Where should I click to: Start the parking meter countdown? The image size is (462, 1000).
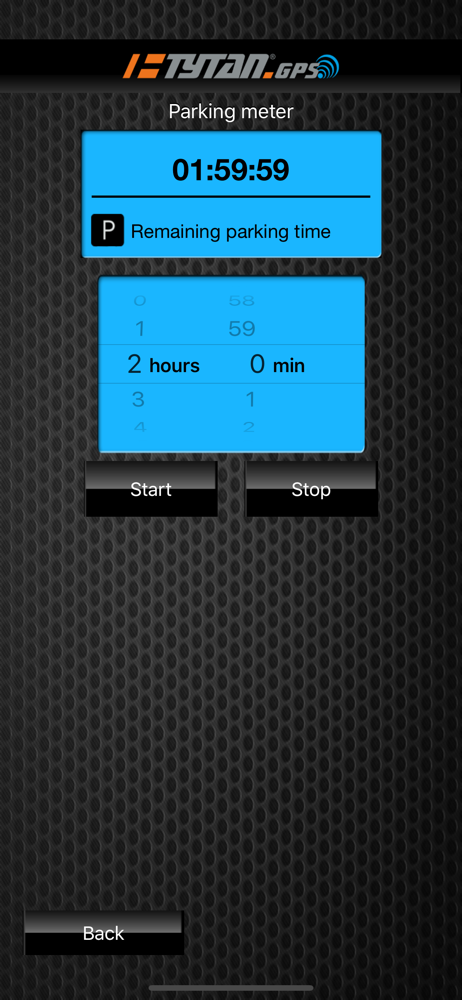151,489
